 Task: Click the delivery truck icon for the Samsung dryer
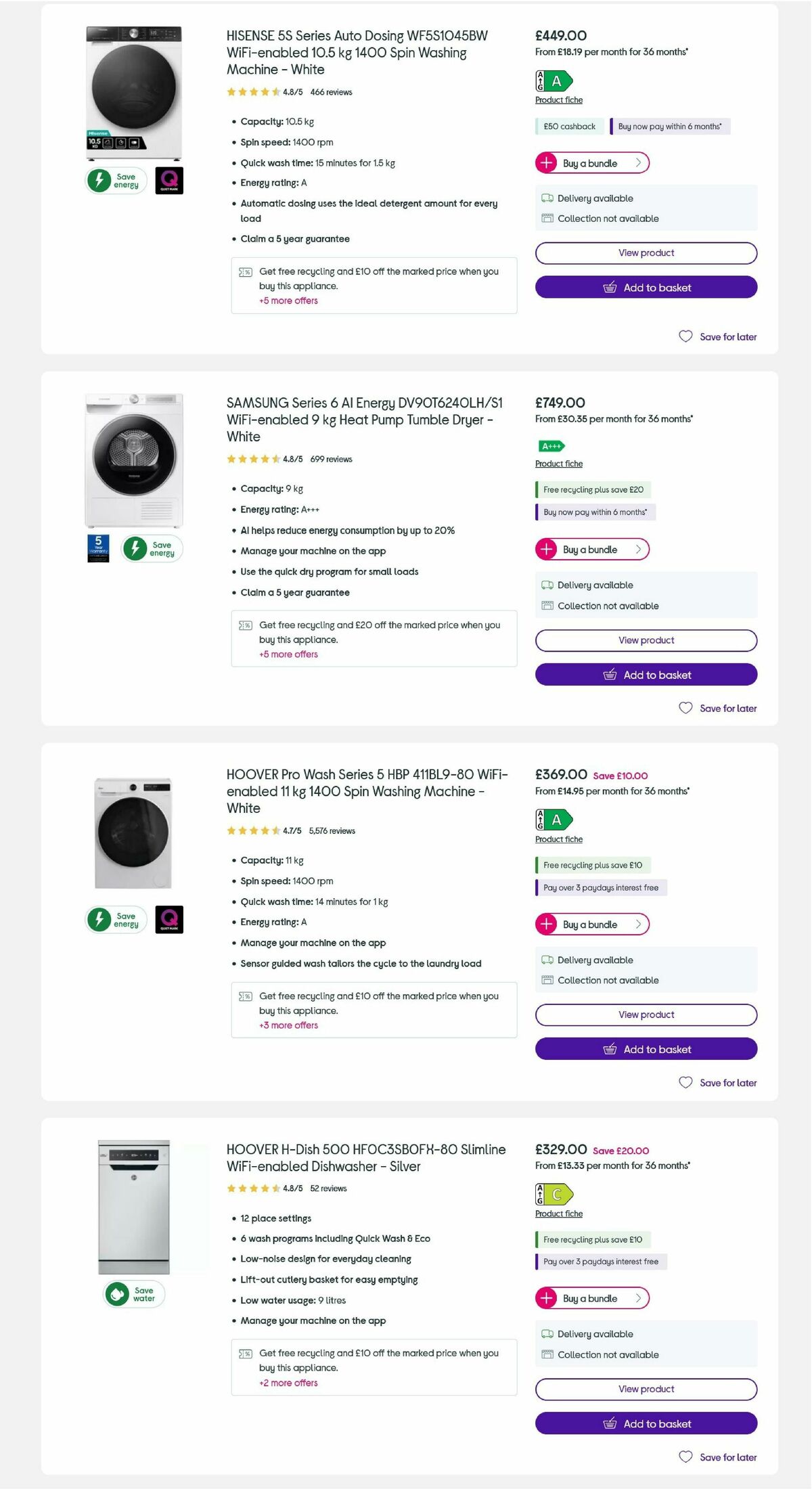[547, 585]
